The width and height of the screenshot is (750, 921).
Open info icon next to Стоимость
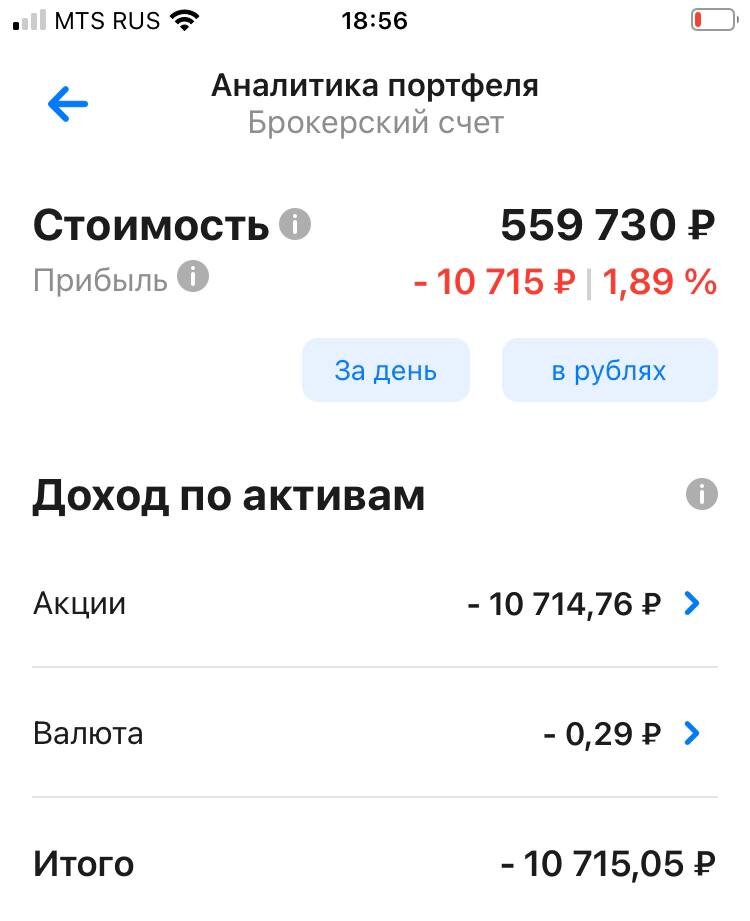pos(295,225)
